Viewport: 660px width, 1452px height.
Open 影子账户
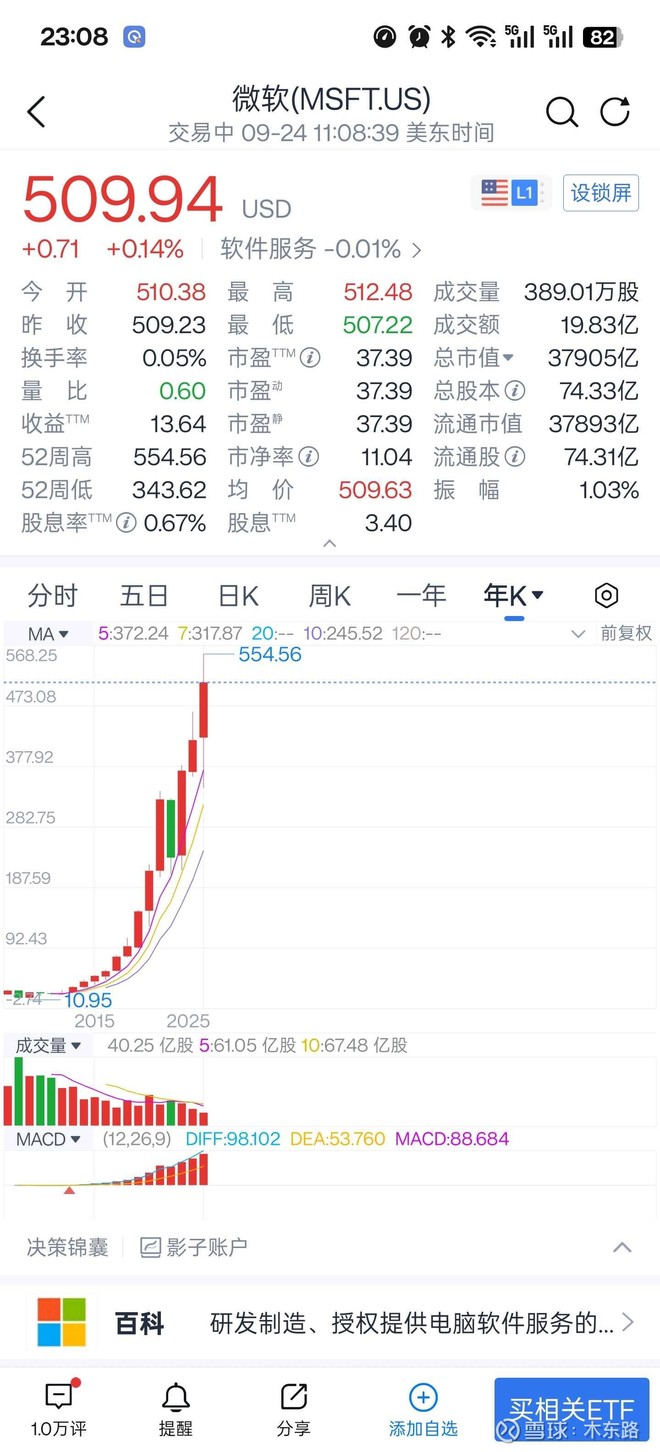tap(194, 1247)
